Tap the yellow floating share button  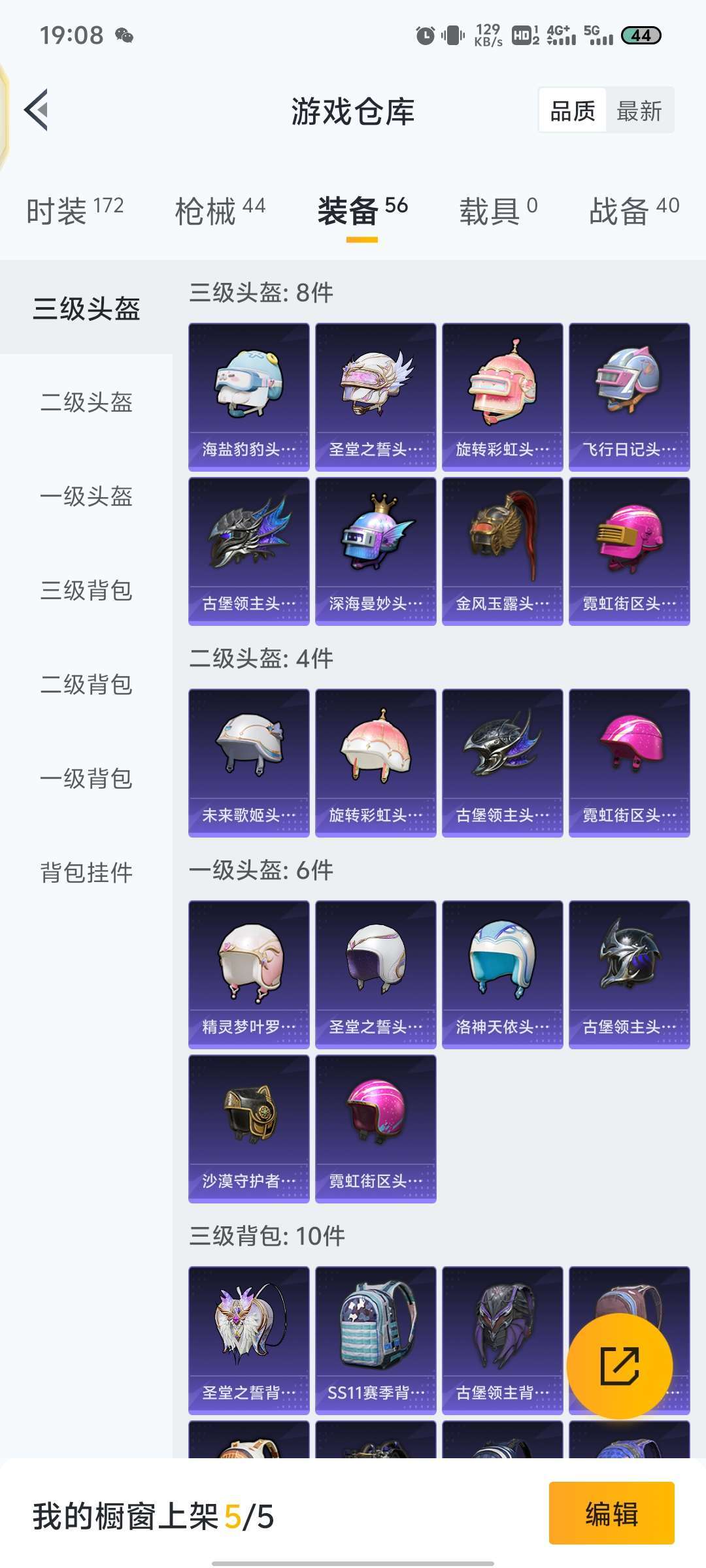click(x=619, y=1366)
